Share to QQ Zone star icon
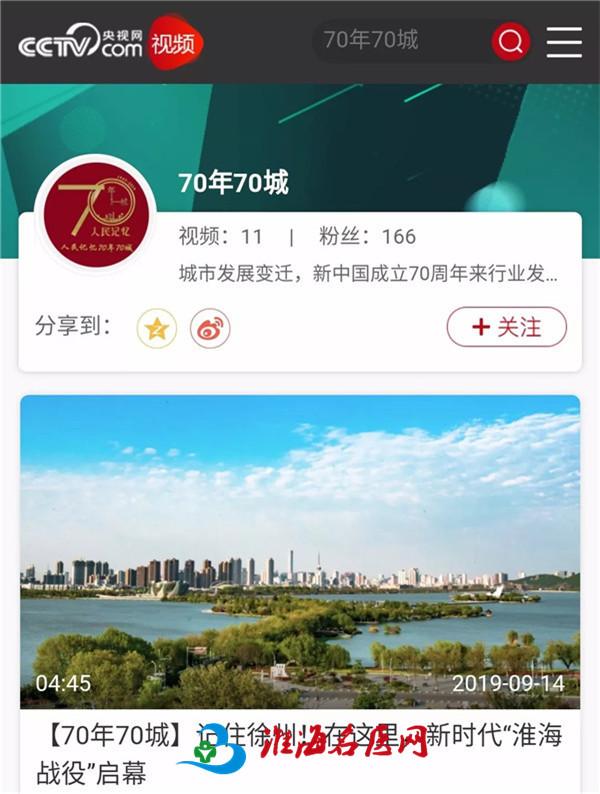Viewport: 600px width, 794px height. tap(156, 328)
